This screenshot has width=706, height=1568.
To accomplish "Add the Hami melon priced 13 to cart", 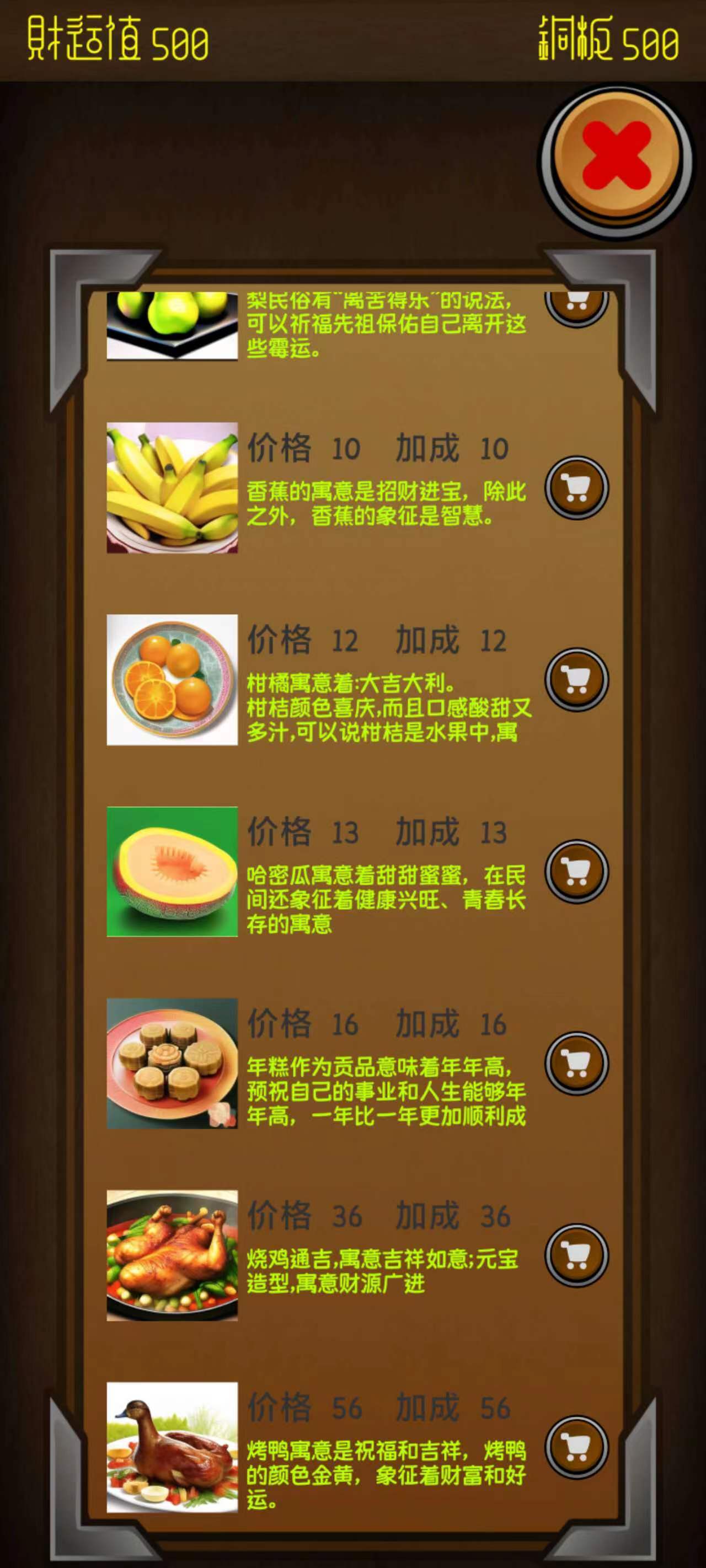I will tap(576, 871).
